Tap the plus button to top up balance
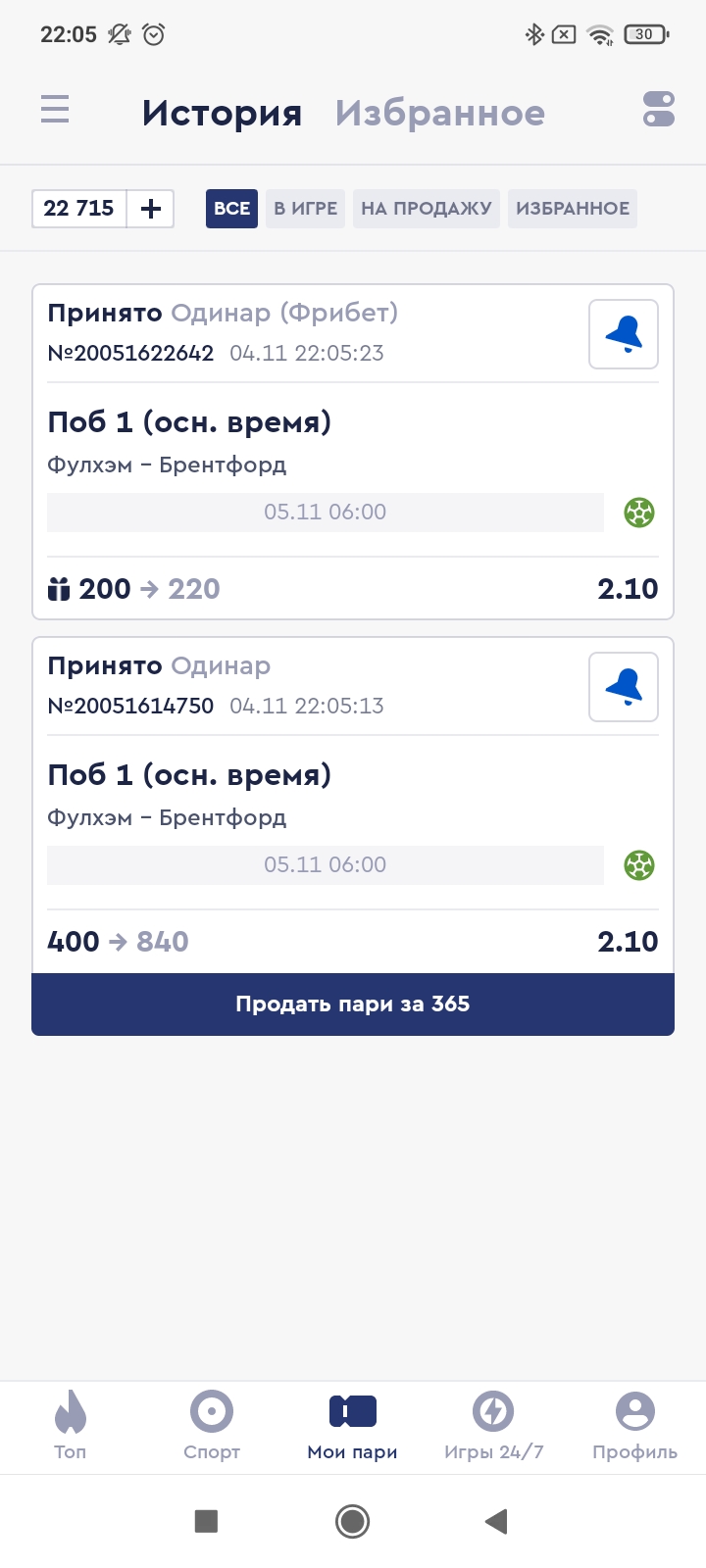Image resolution: width=706 pixels, height=1568 pixels. [x=151, y=208]
